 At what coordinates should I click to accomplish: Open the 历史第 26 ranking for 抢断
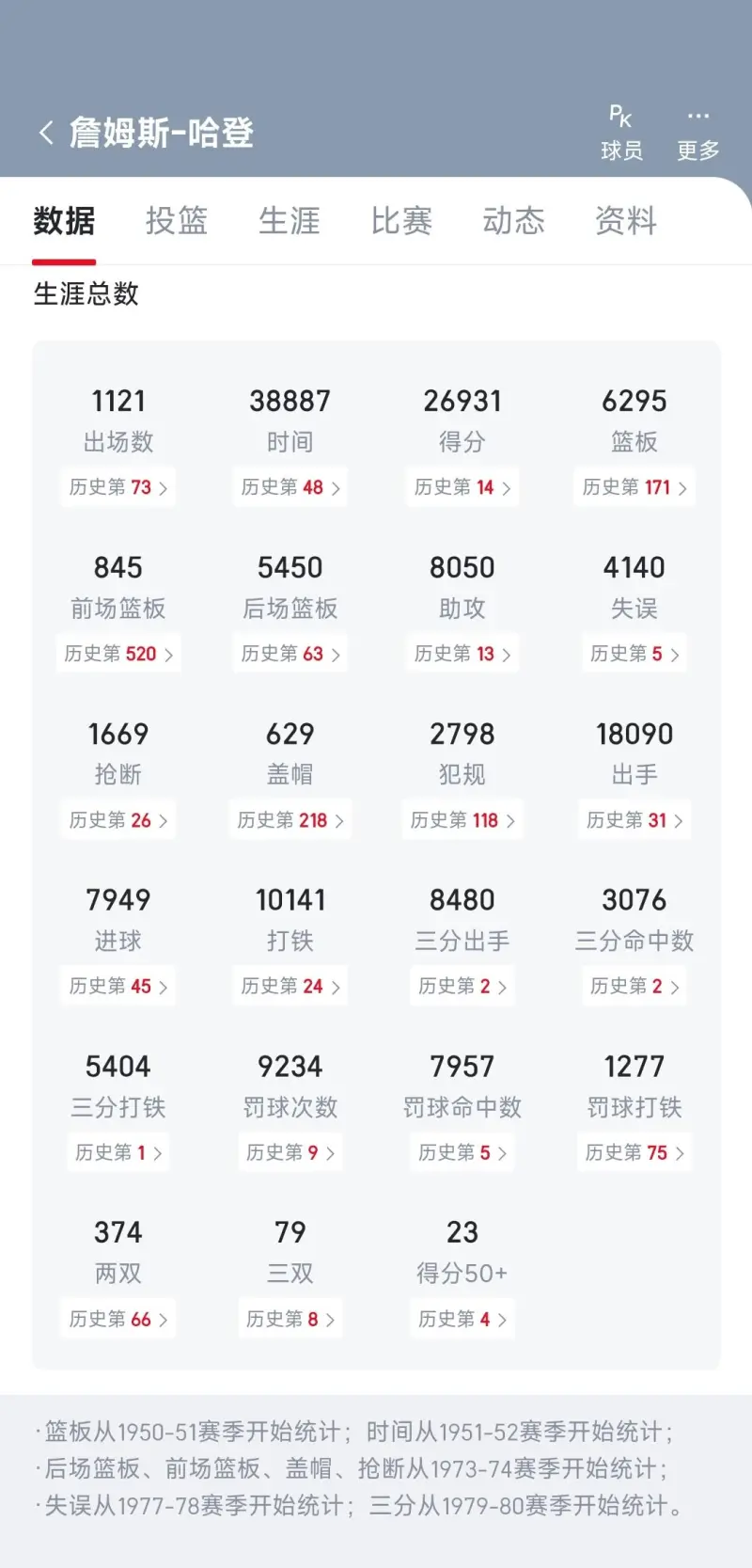coord(117,820)
